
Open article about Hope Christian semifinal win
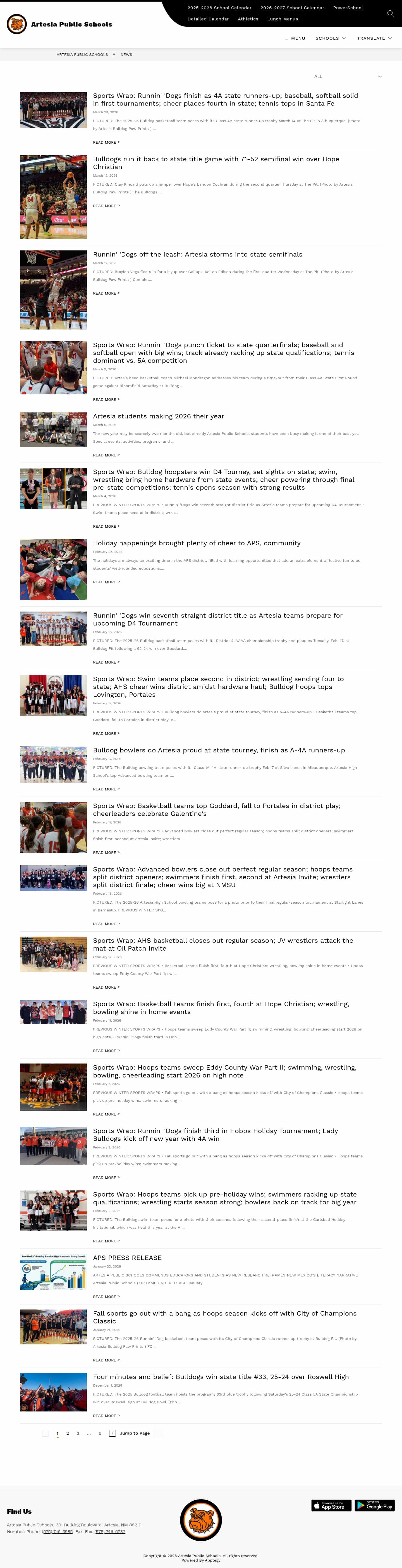point(216,162)
